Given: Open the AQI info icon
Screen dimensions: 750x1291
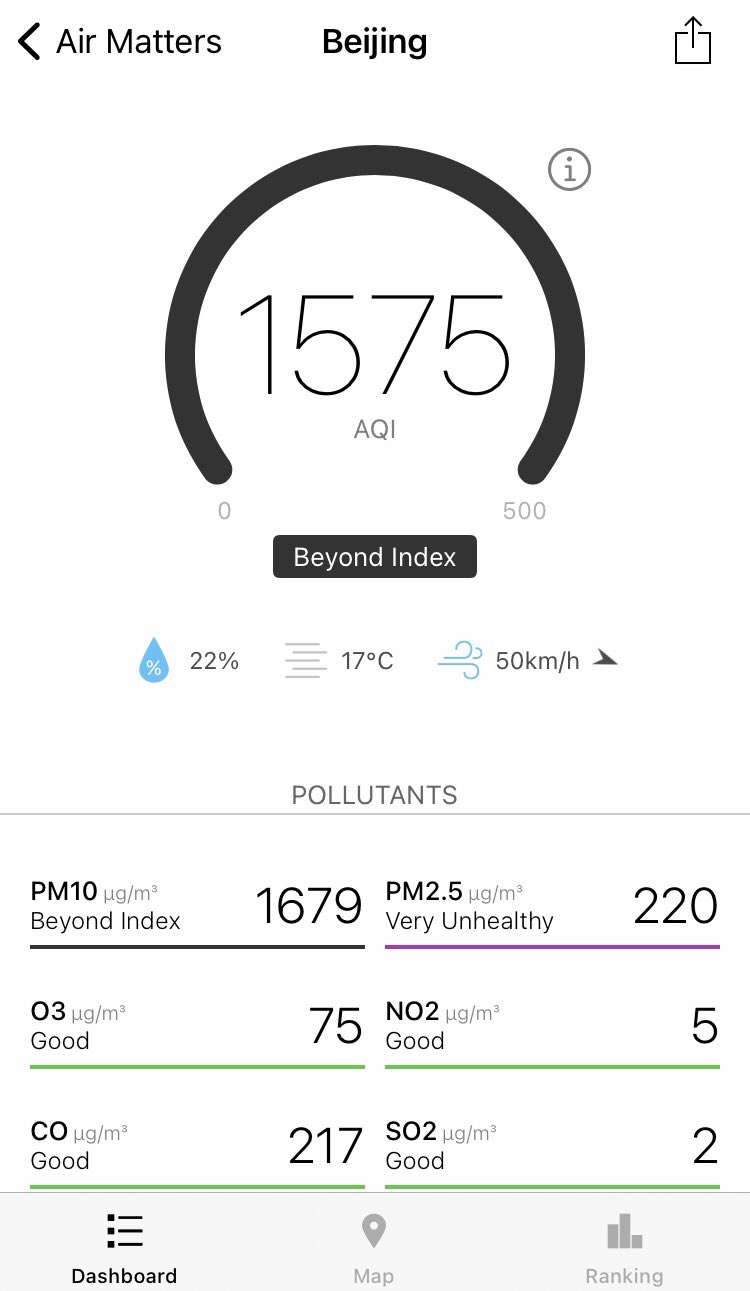Looking at the screenshot, I should click(x=570, y=170).
